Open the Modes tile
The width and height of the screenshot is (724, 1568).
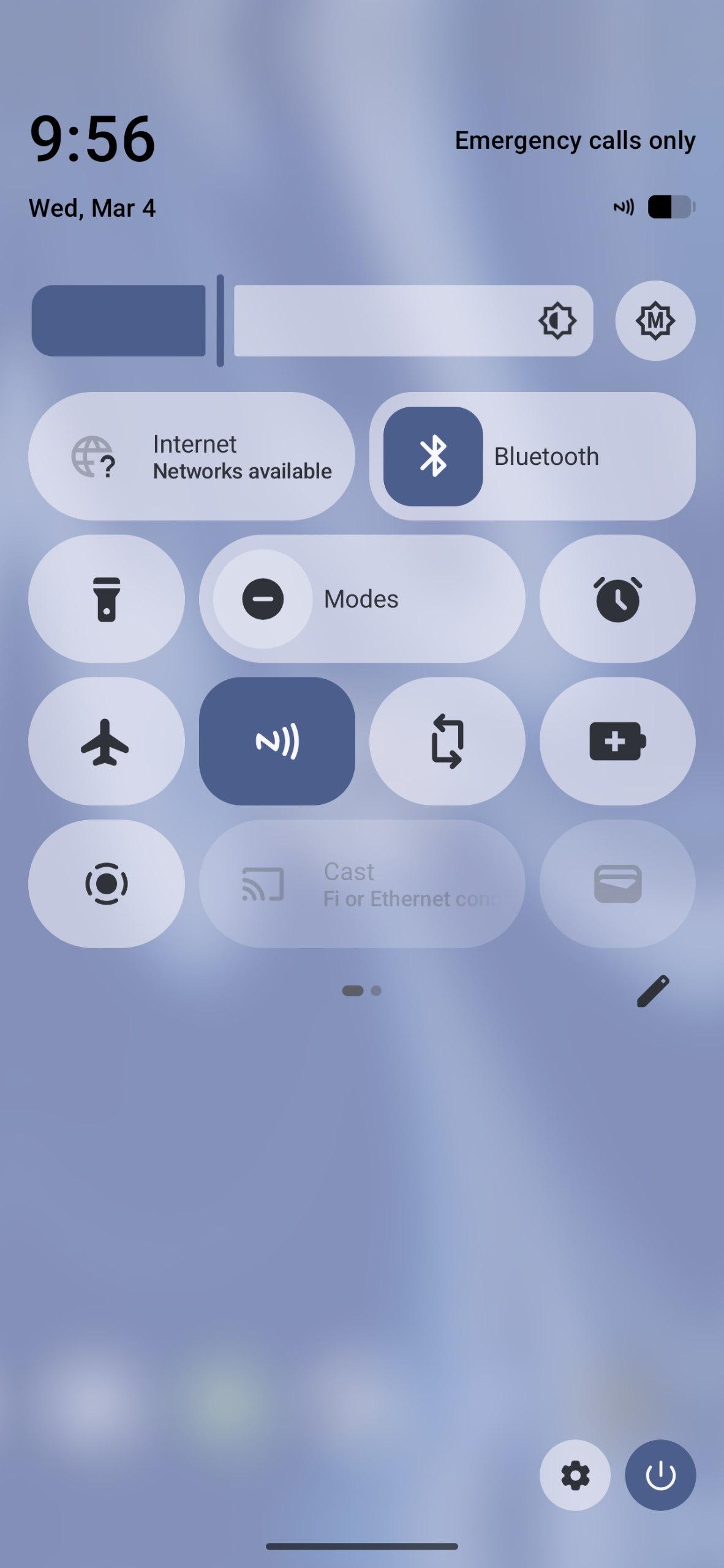[x=361, y=599]
